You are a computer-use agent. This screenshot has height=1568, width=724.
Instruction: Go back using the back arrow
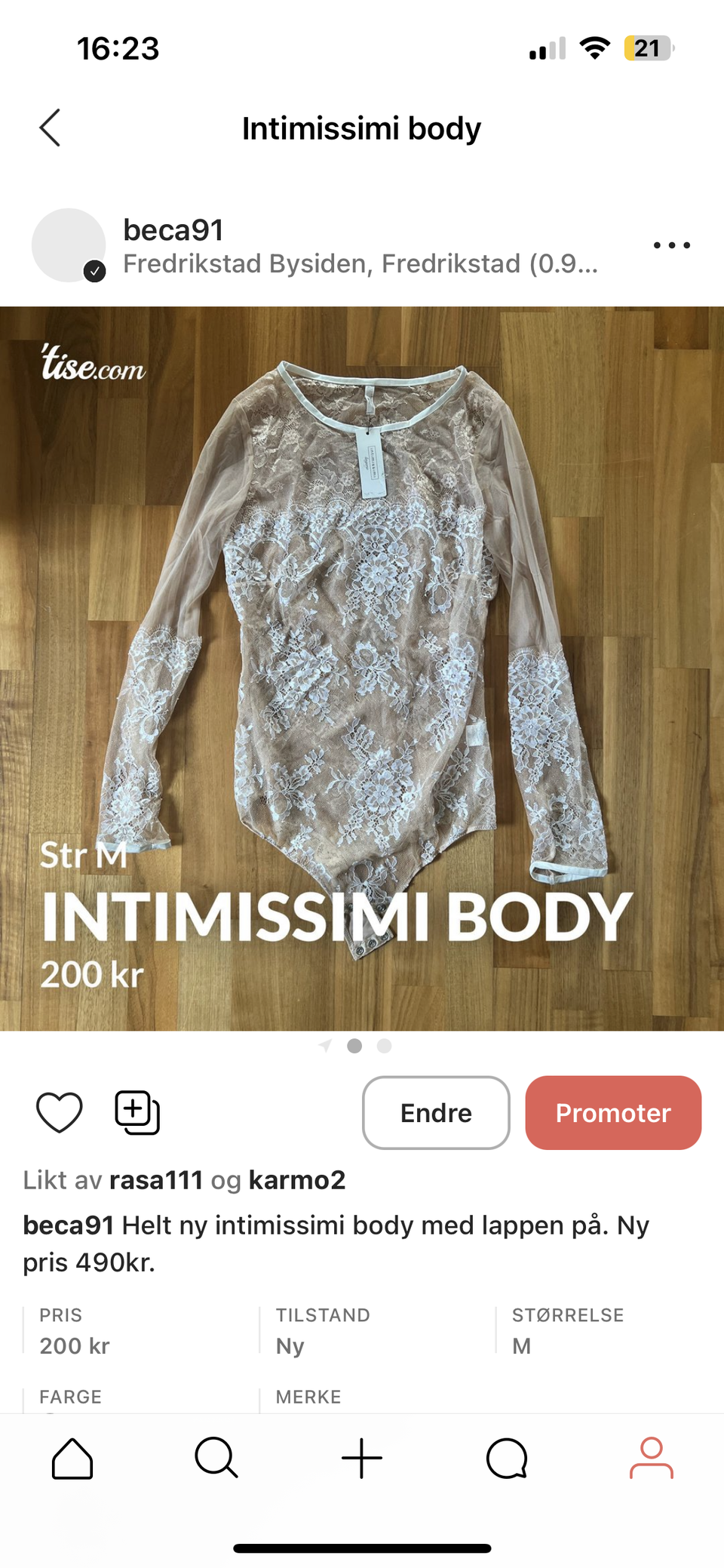[49, 128]
